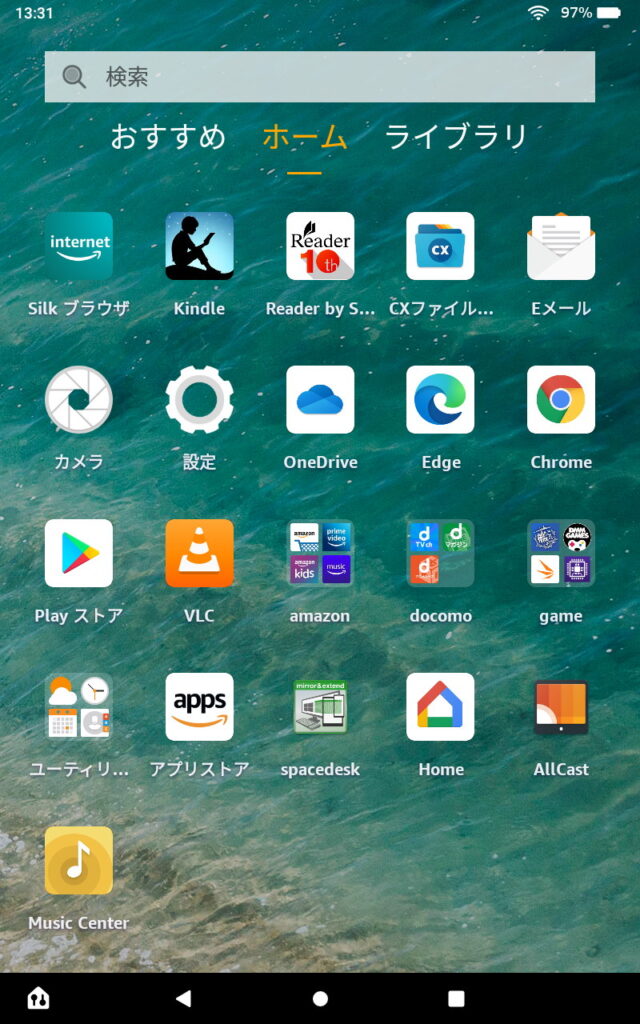Viewport: 640px width, 1024px height.
Task: Open the Eメール app
Action: click(561, 246)
